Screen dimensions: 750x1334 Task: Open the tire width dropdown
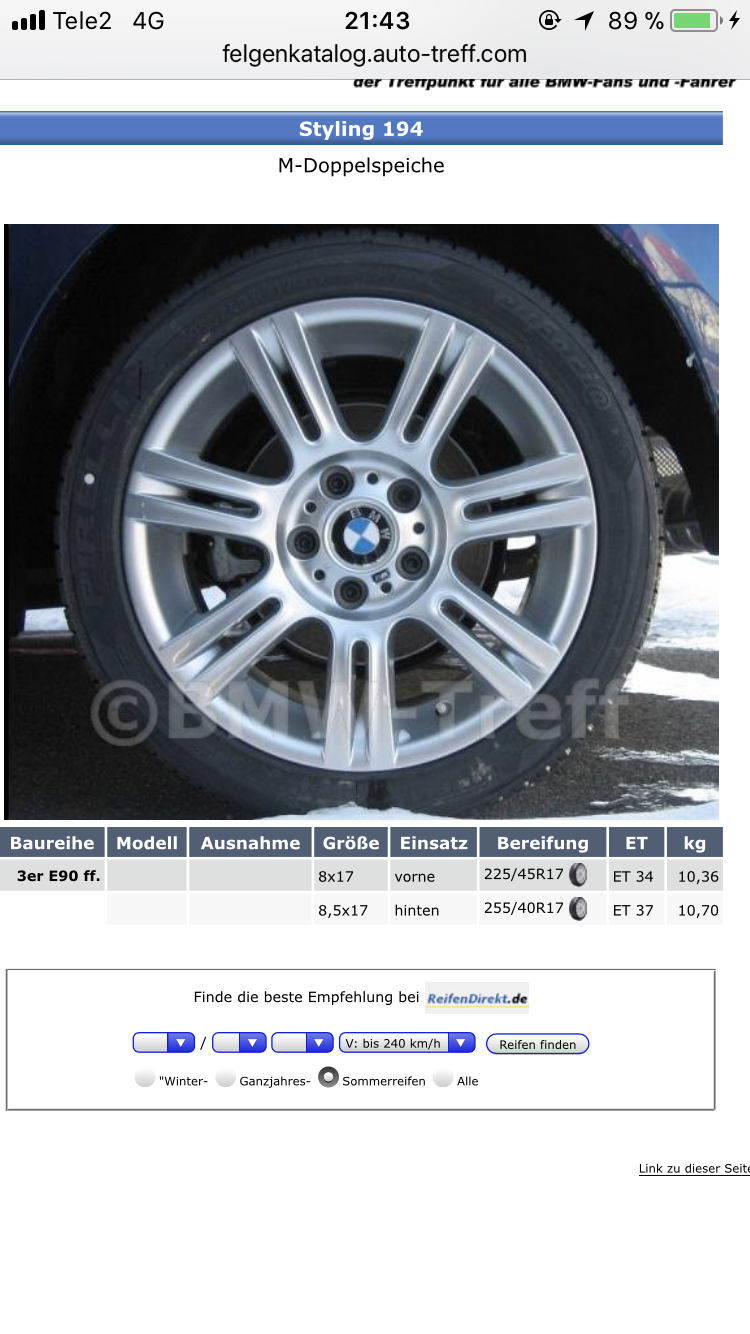[x=164, y=1043]
